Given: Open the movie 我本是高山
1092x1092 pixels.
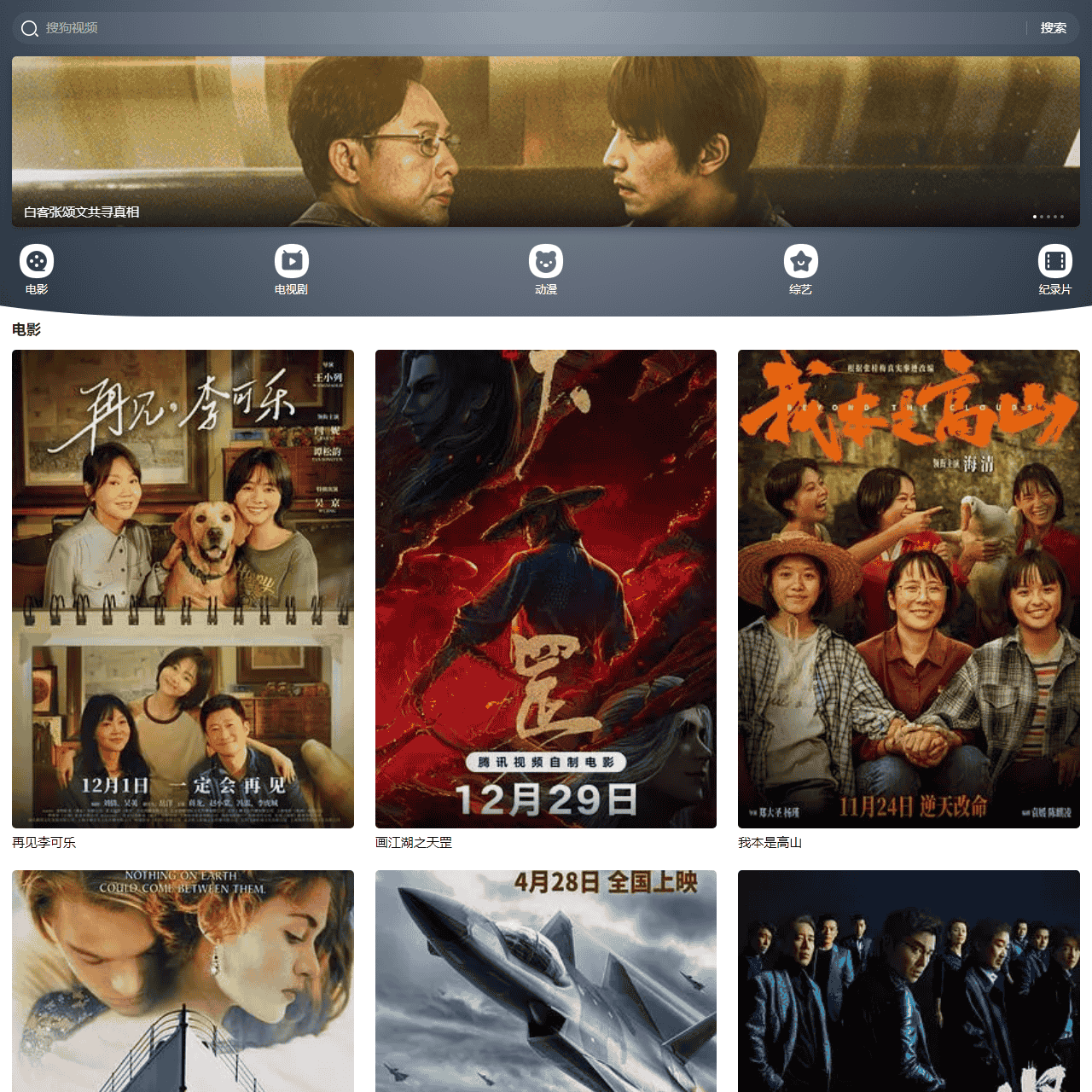Looking at the screenshot, I should pos(909,589).
